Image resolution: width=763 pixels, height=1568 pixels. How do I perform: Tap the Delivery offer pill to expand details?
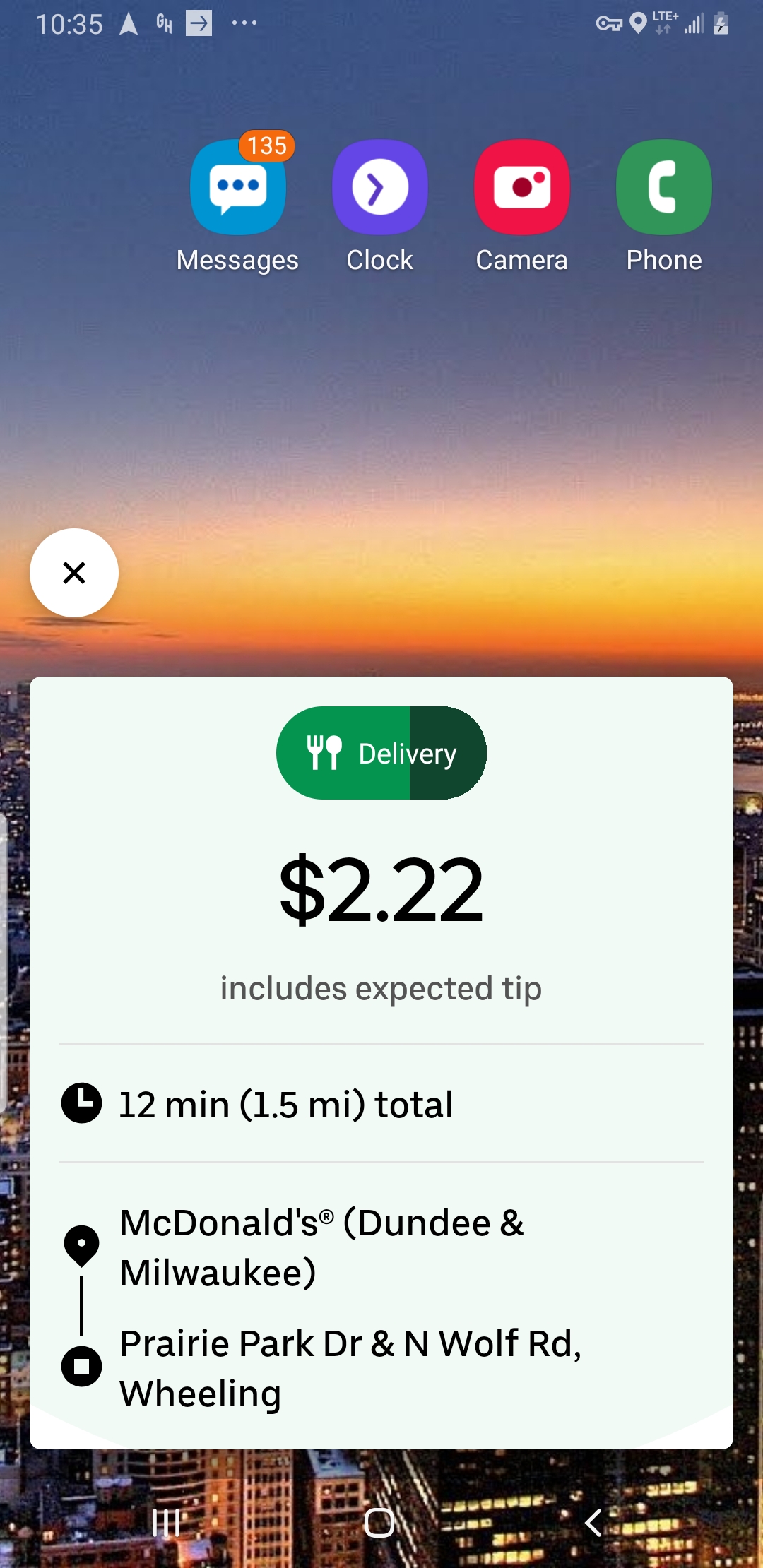(x=381, y=752)
